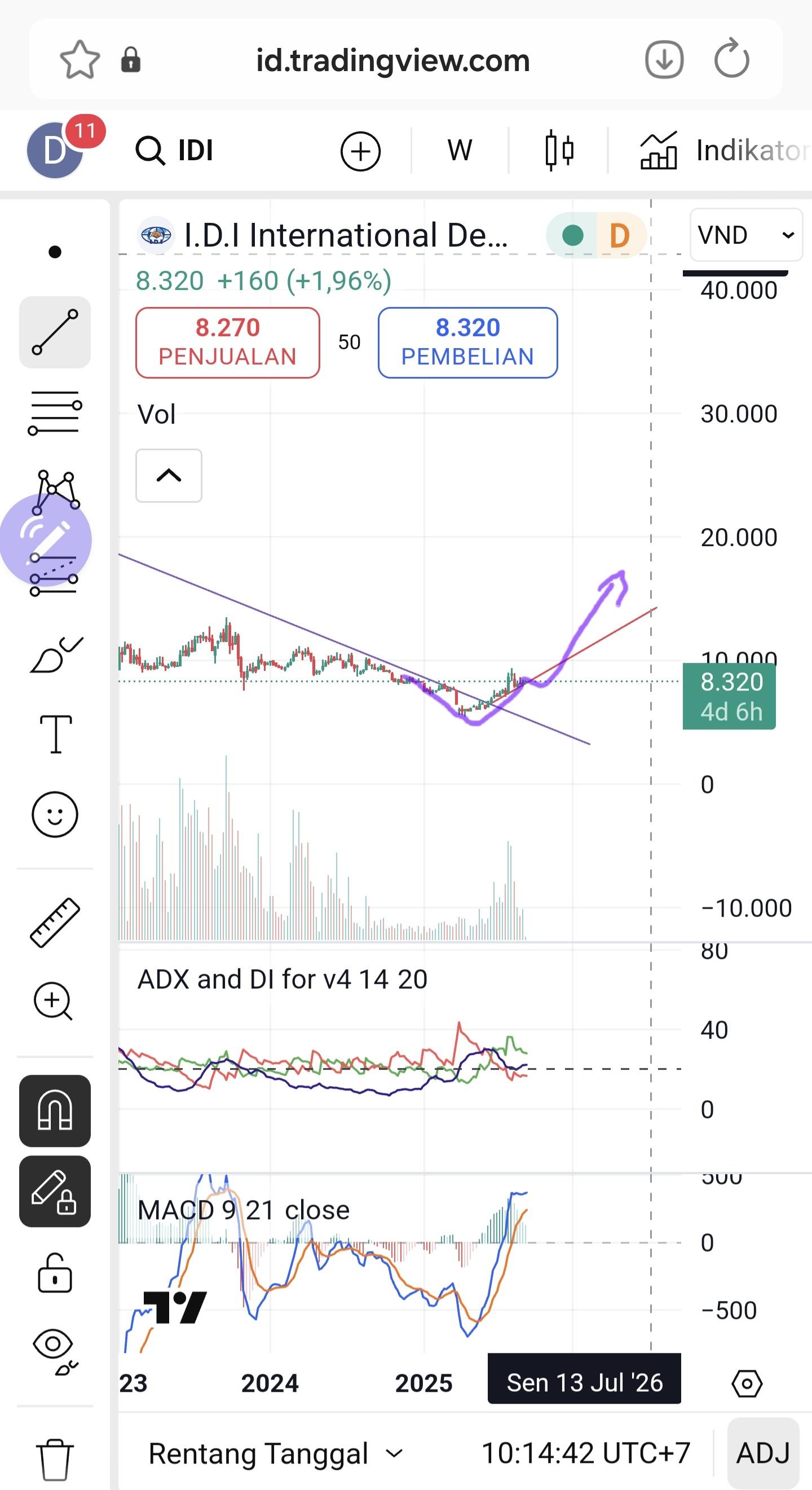The width and height of the screenshot is (812, 1490).
Task: Open the VND currency dropdown
Action: (x=746, y=235)
